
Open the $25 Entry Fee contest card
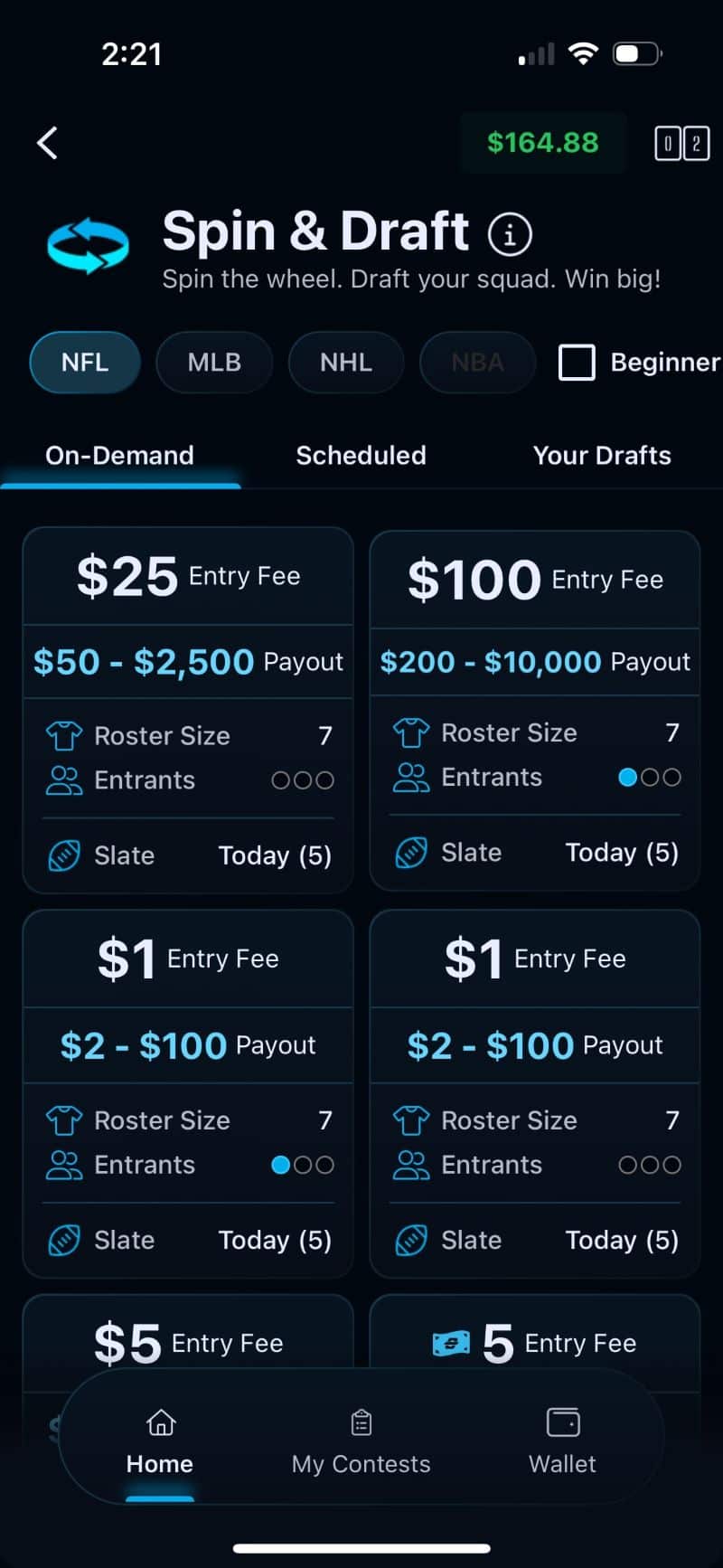pyautogui.click(x=188, y=710)
